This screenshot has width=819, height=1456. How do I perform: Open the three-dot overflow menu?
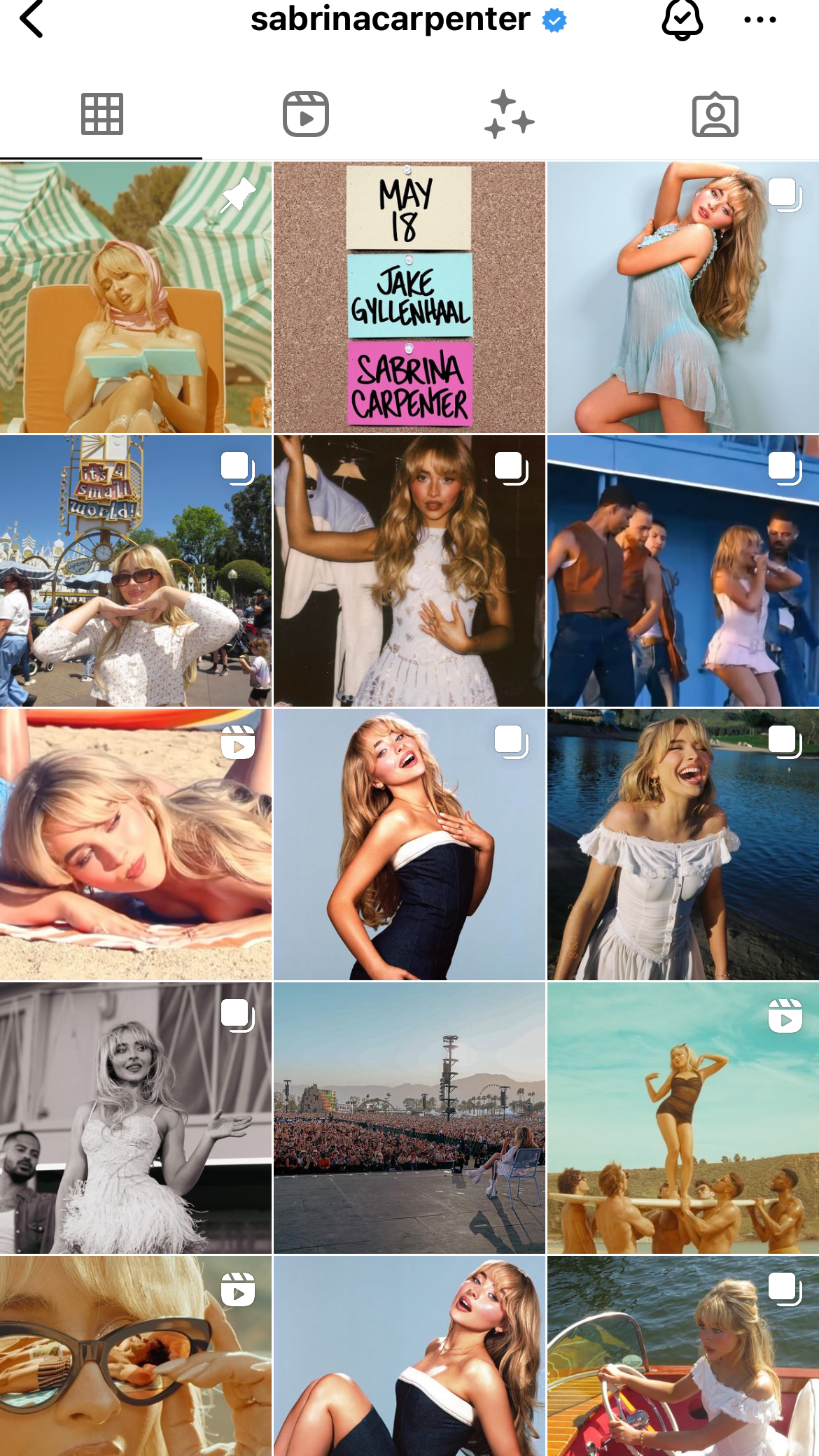(759, 20)
